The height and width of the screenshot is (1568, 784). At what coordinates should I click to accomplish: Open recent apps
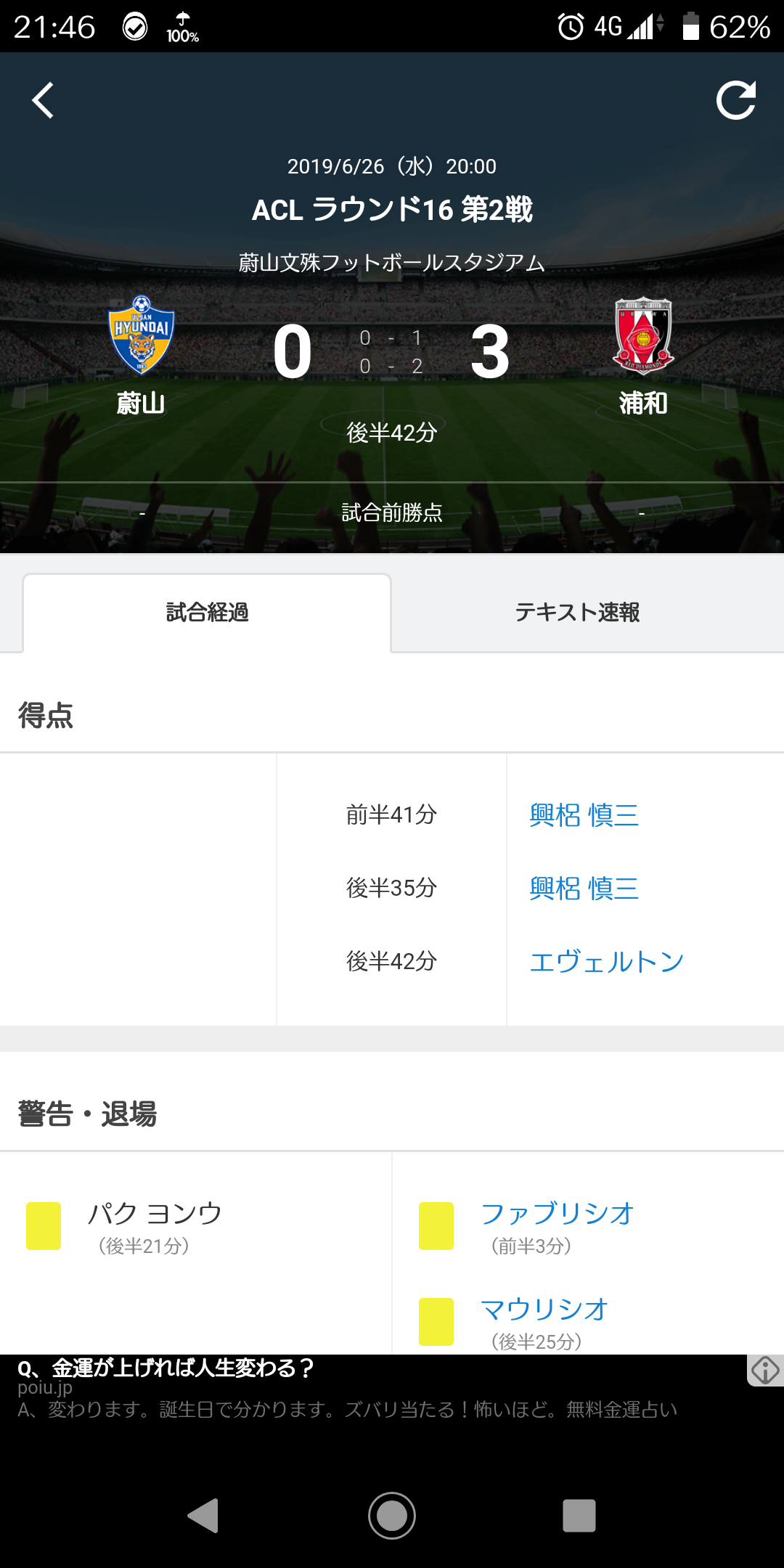coord(579,1516)
